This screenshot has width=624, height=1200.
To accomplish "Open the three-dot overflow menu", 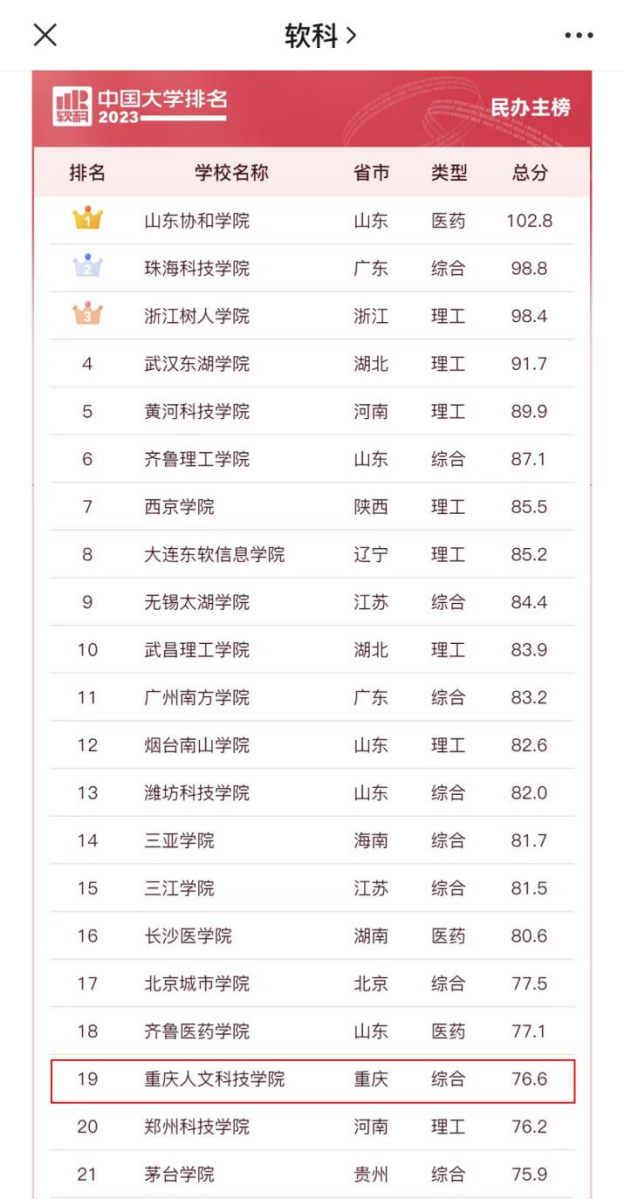I will coord(579,35).
